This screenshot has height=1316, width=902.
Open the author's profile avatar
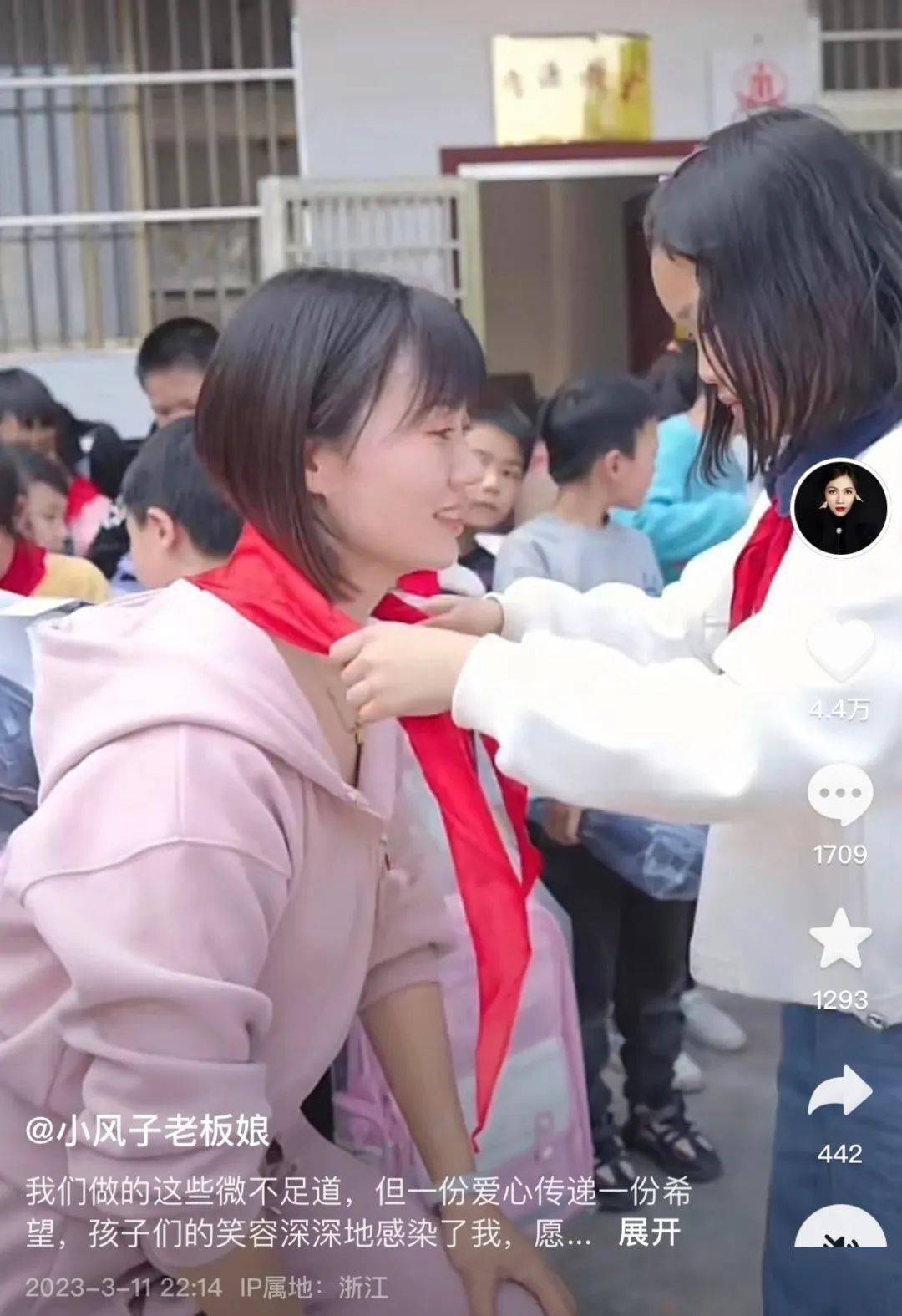tap(839, 506)
